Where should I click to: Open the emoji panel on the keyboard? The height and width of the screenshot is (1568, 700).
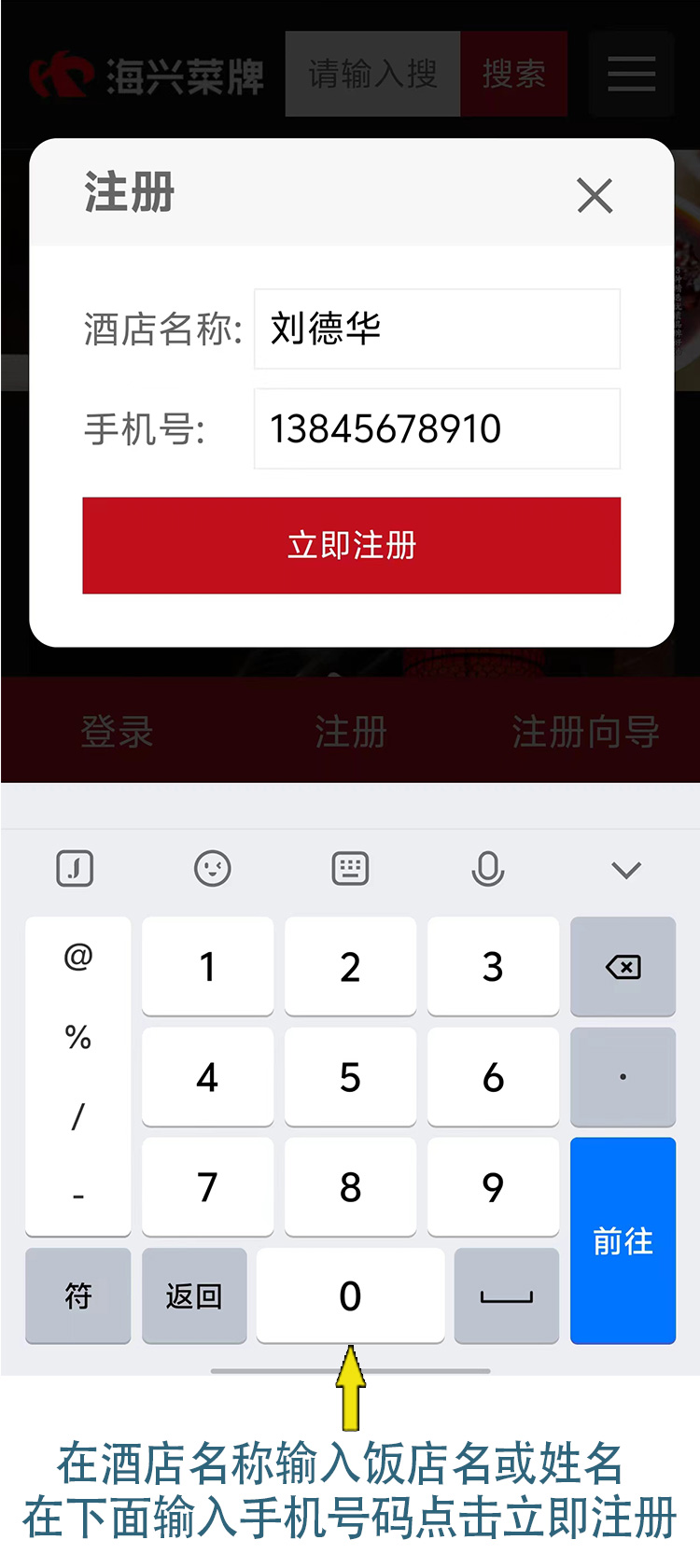pos(213,869)
